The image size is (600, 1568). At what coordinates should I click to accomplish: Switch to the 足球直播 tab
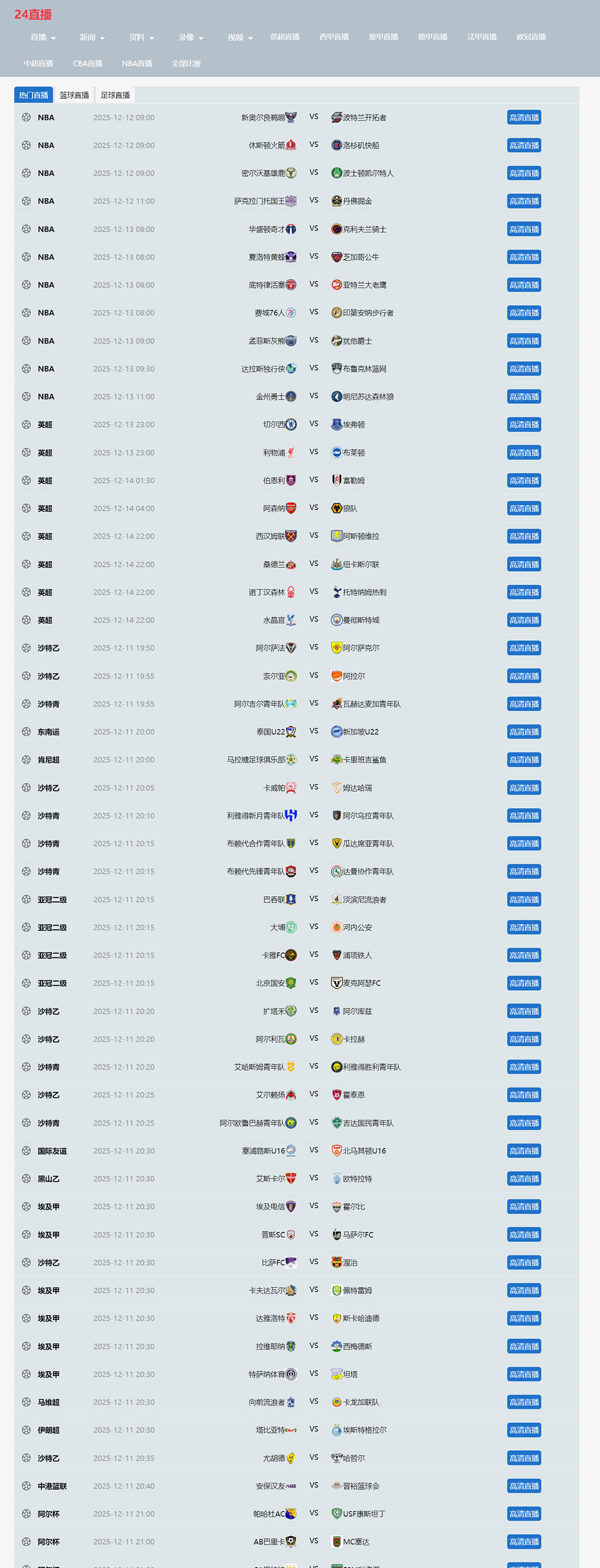click(115, 95)
